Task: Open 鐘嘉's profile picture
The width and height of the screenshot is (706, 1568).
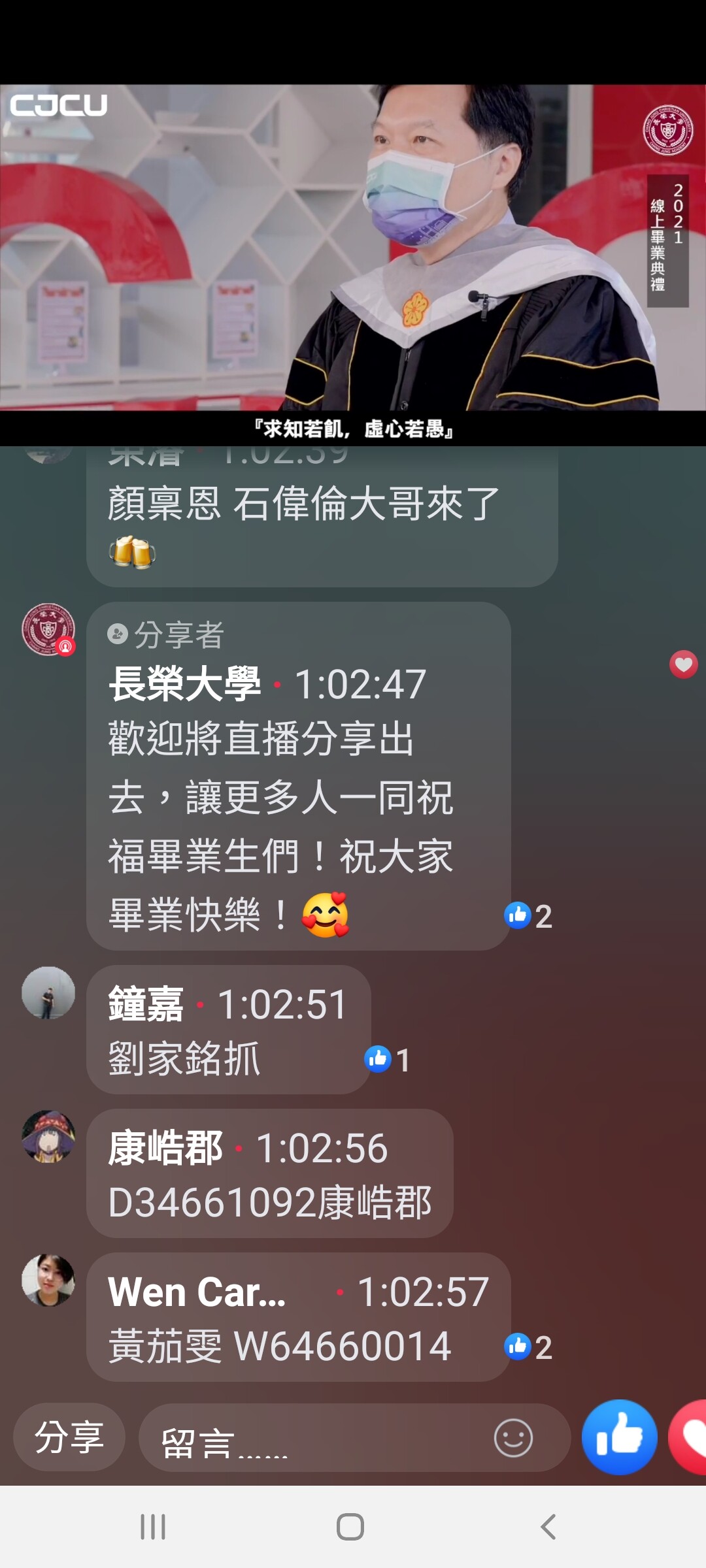Action: [48, 992]
